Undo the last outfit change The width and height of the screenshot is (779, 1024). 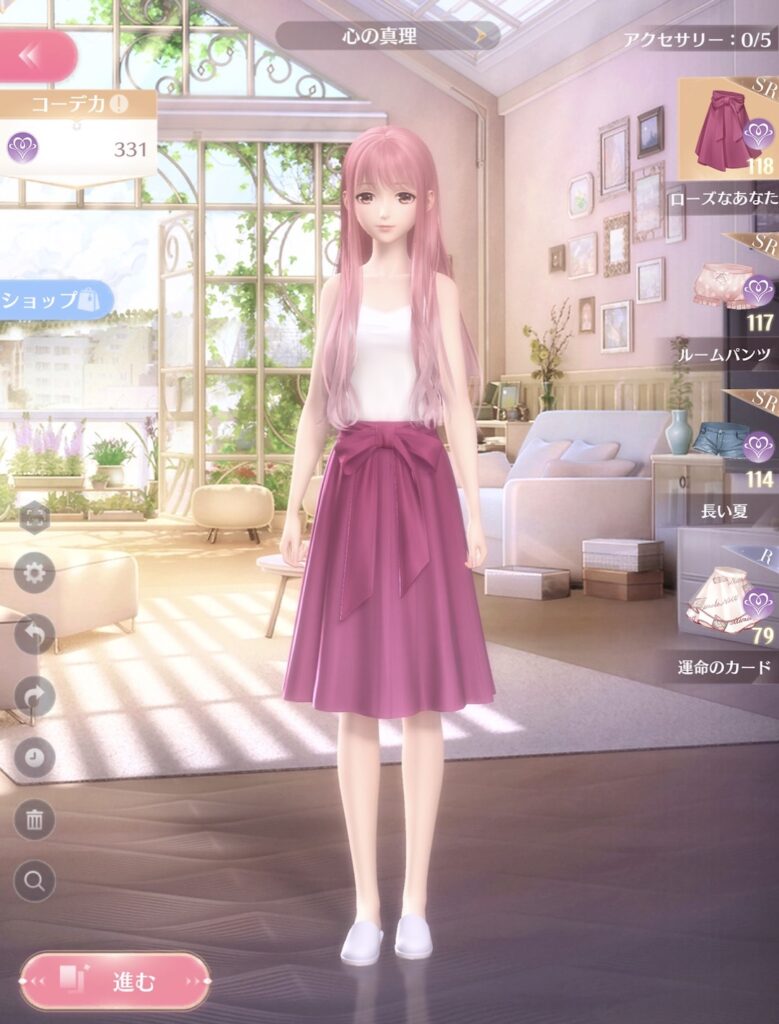(34, 634)
